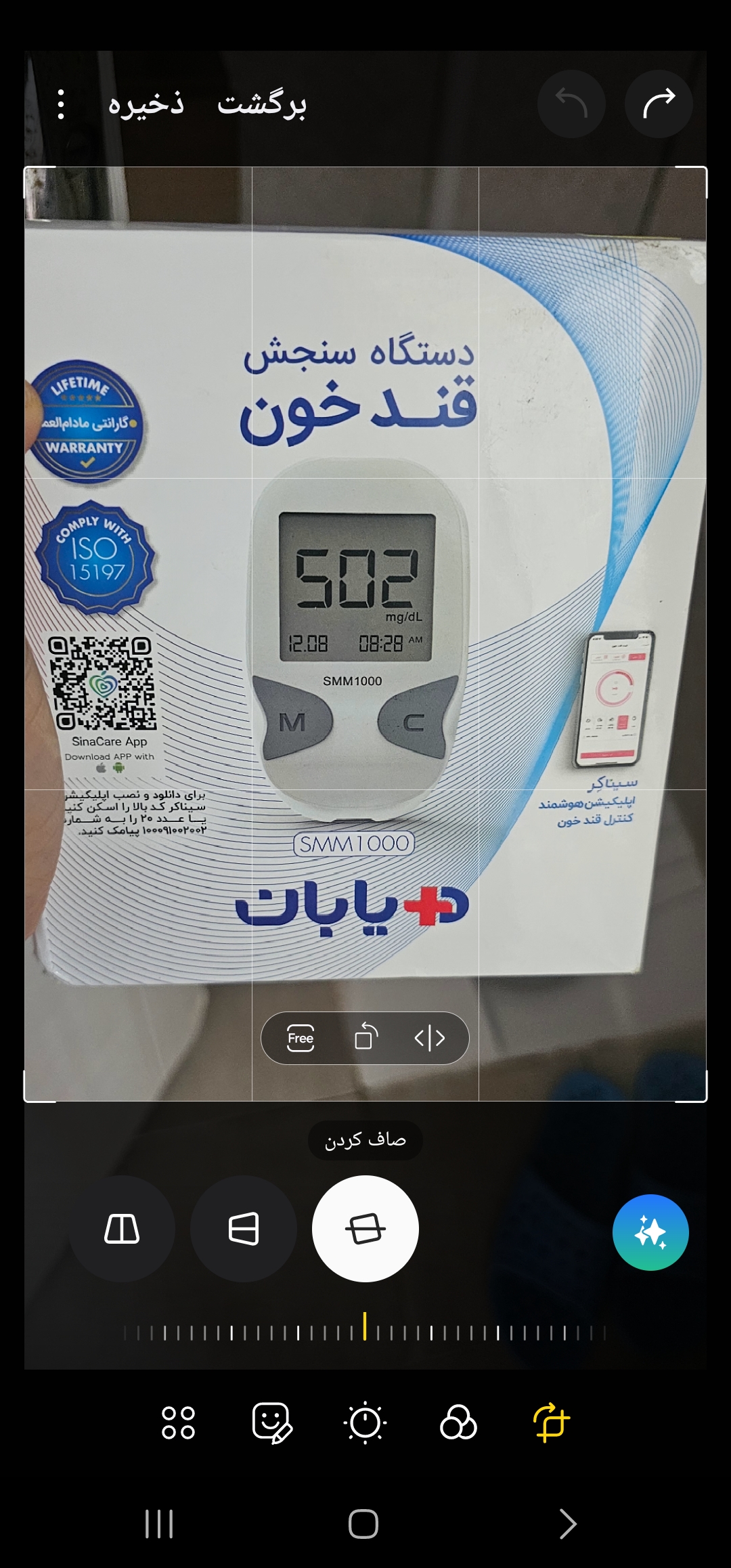
Task: Go to the home screen
Action: (x=363, y=1524)
